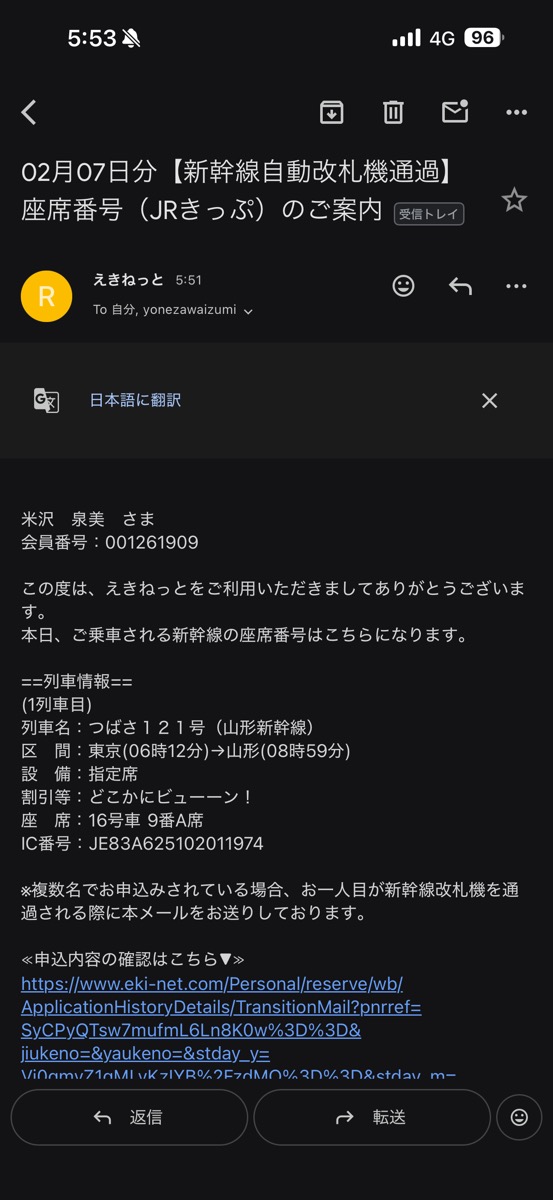Image resolution: width=553 pixels, height=1200 pixels.
Task: Tap 日本語に翻訳 to translate
Action: [135, 400]
